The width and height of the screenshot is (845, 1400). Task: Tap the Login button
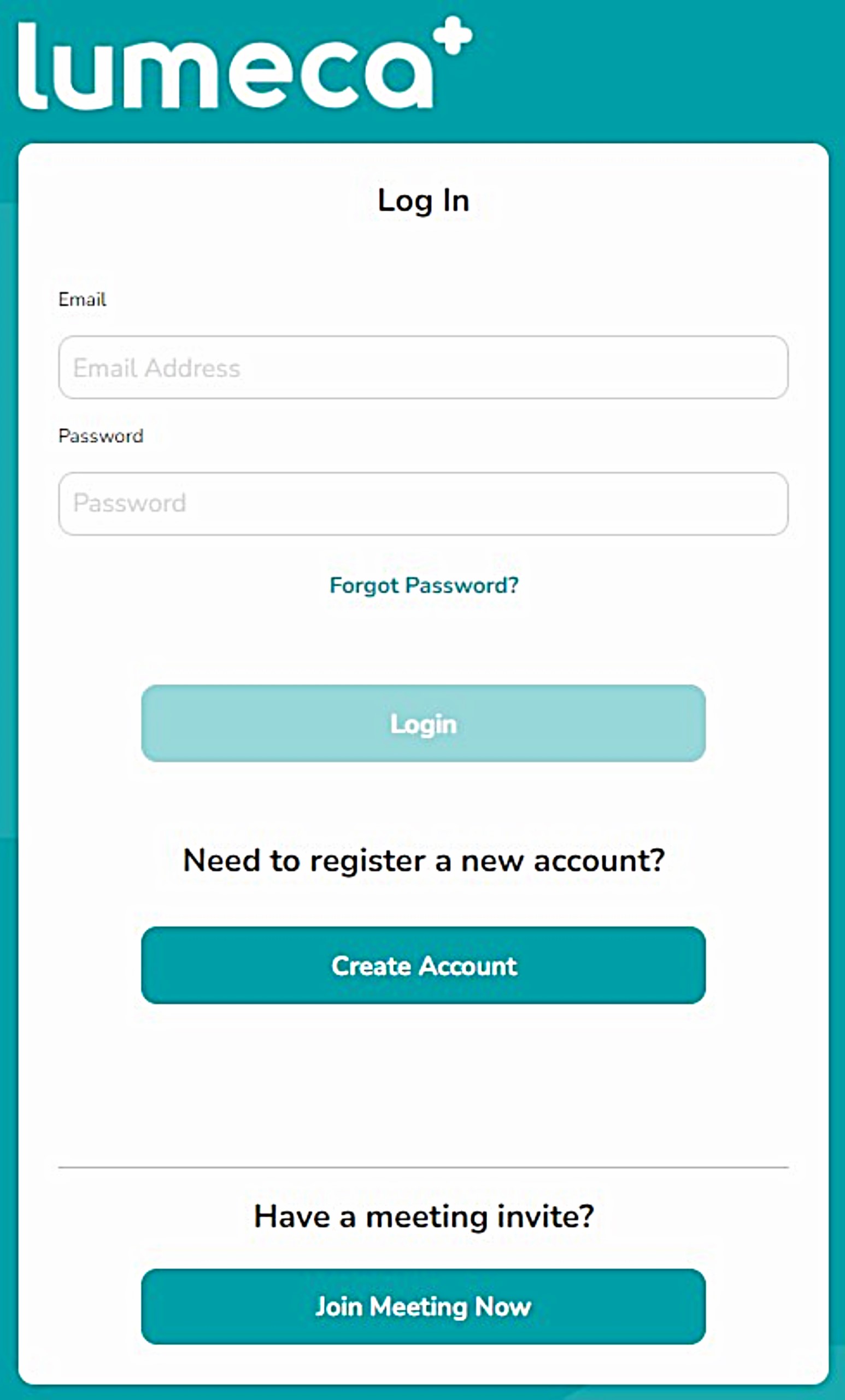point(423,724)
